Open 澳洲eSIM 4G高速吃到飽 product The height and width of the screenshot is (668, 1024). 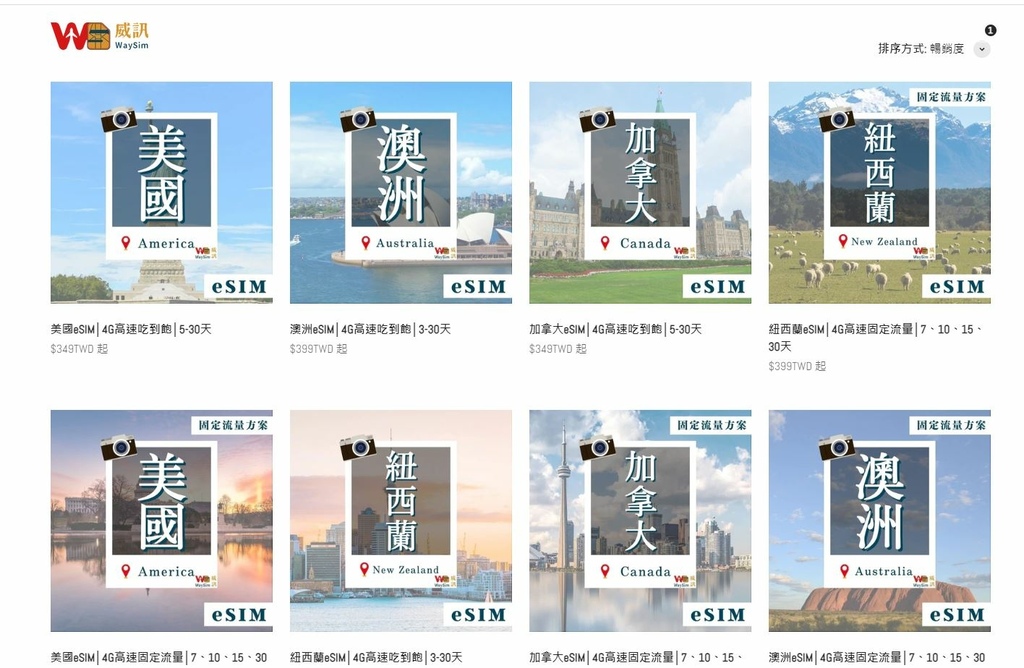point(400,192)
